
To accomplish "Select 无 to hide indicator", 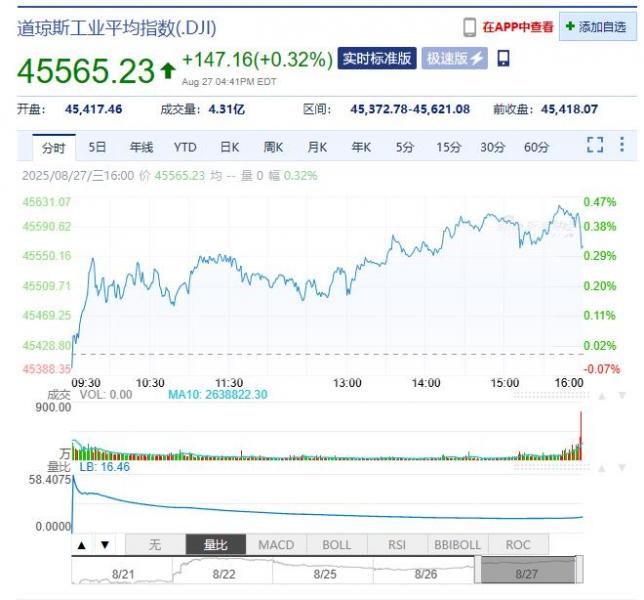I will point(155,545).
